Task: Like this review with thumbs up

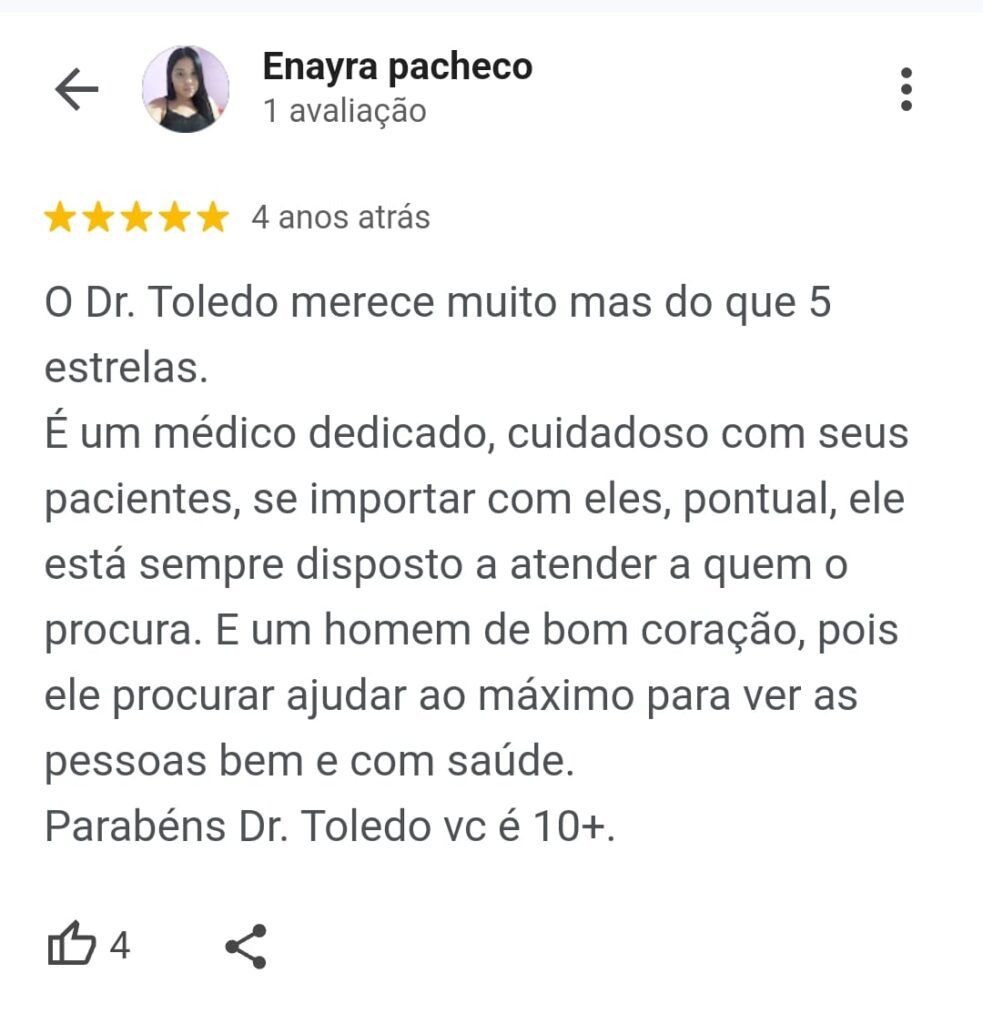Action: (72, 945)
